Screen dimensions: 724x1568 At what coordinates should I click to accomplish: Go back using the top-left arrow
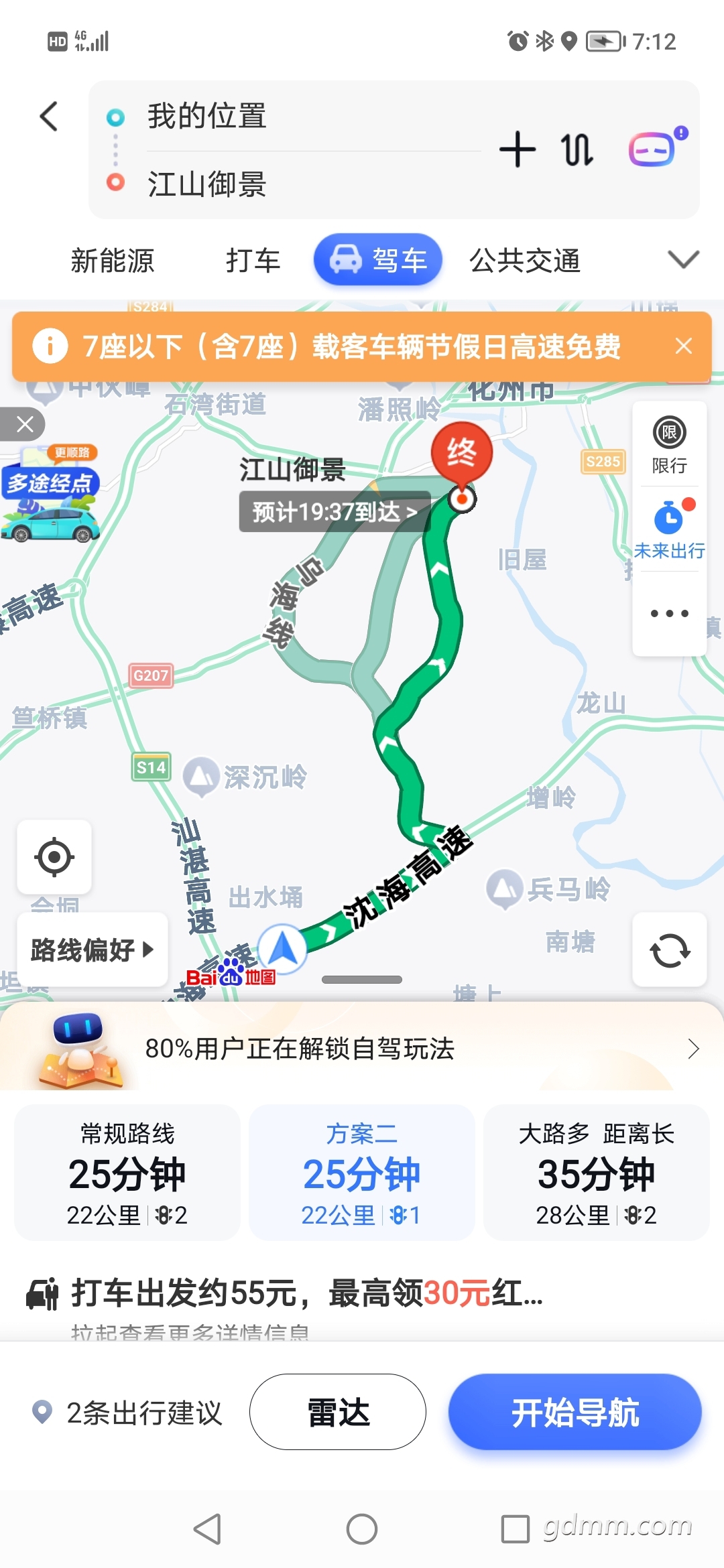click(49, 117)
